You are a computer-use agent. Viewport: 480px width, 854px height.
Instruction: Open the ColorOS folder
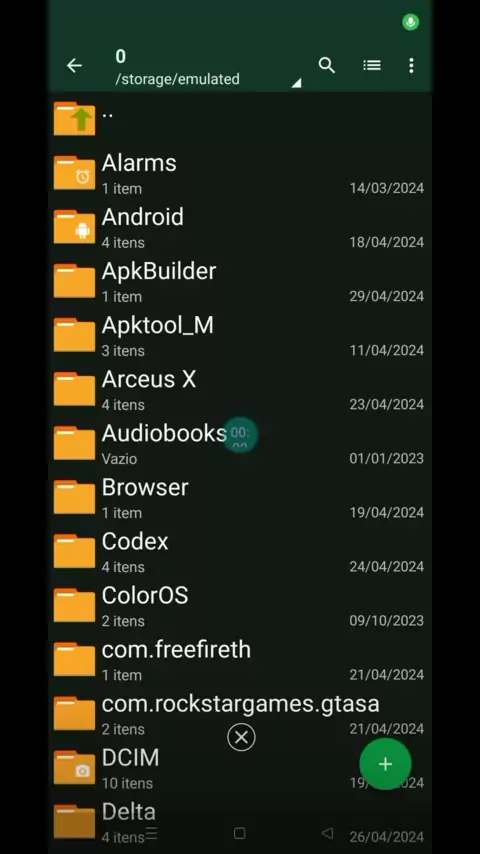(x=240, y=607)
